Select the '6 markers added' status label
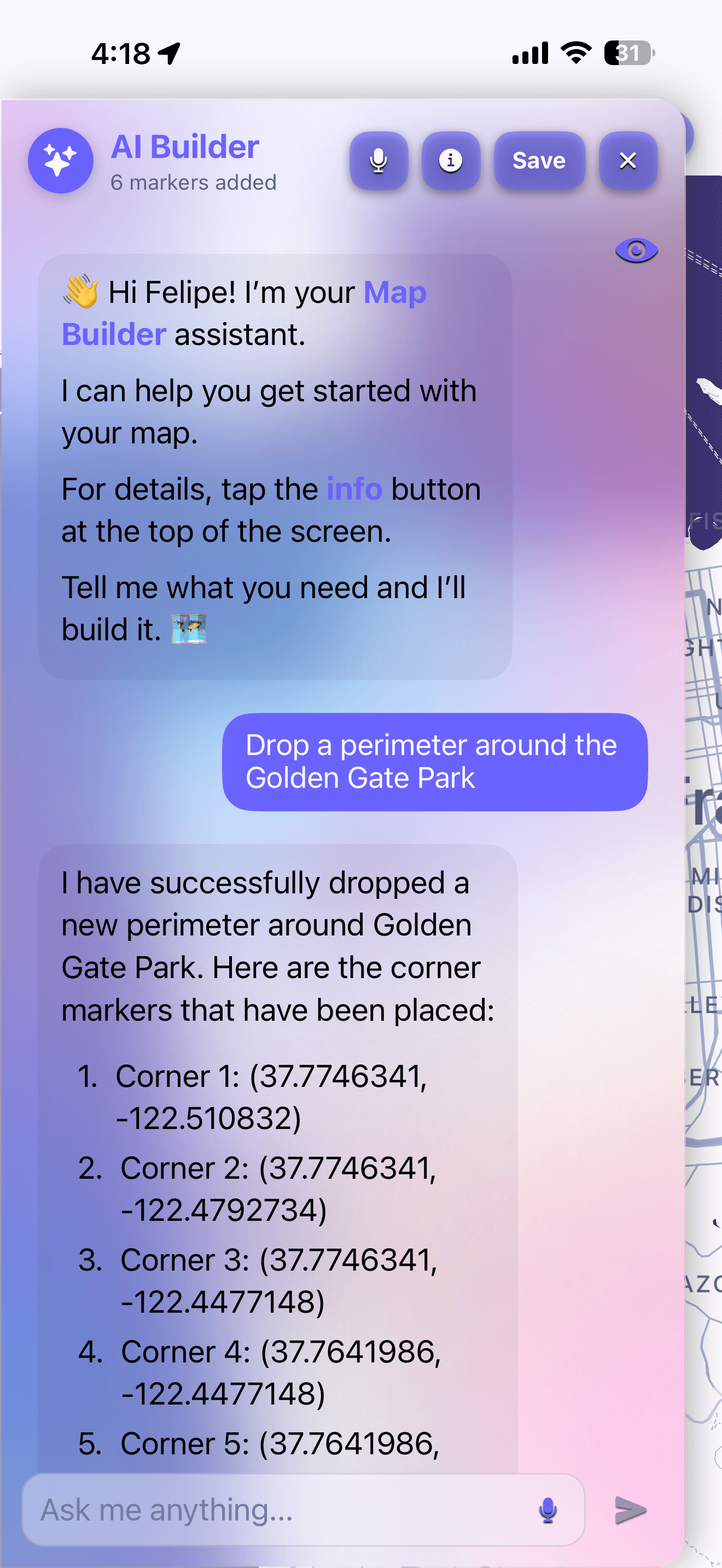This screenshot has height=1568, width=722. (x=194, y=182)
